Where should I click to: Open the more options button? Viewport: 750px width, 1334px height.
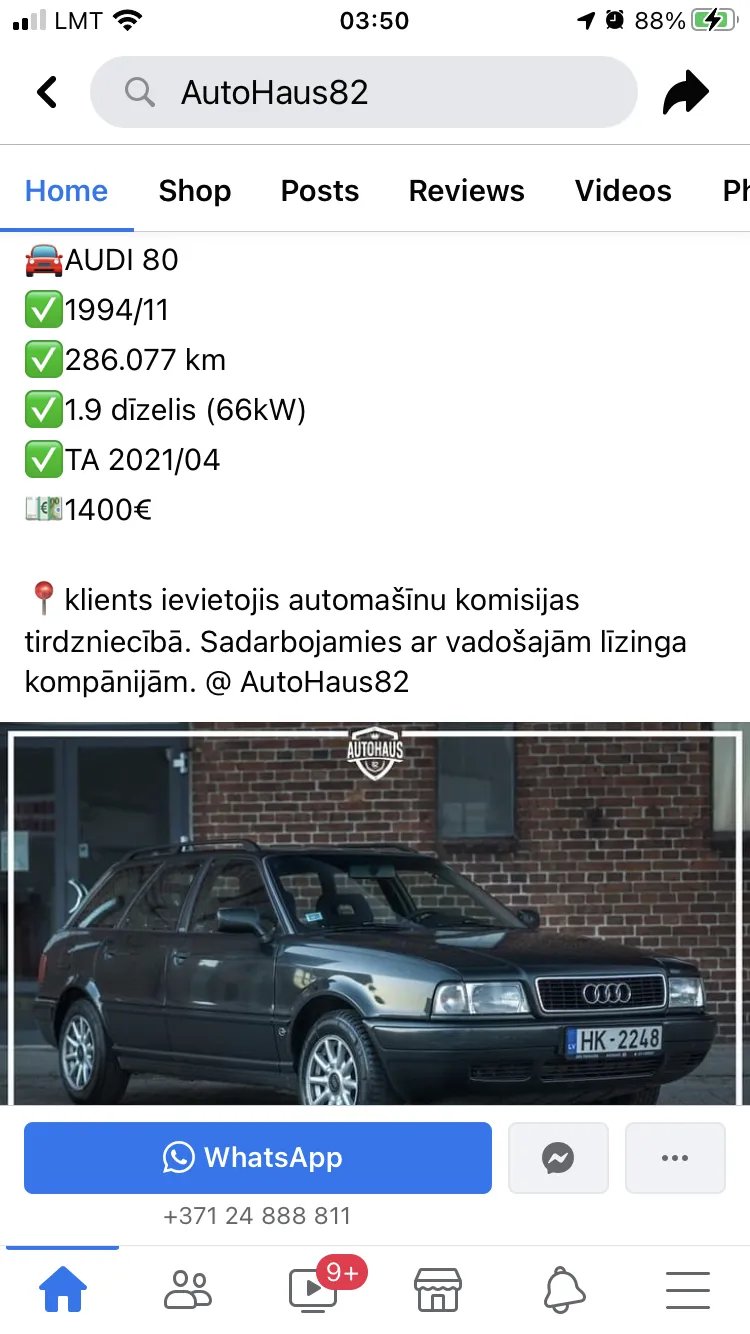tap(675, 1158)
